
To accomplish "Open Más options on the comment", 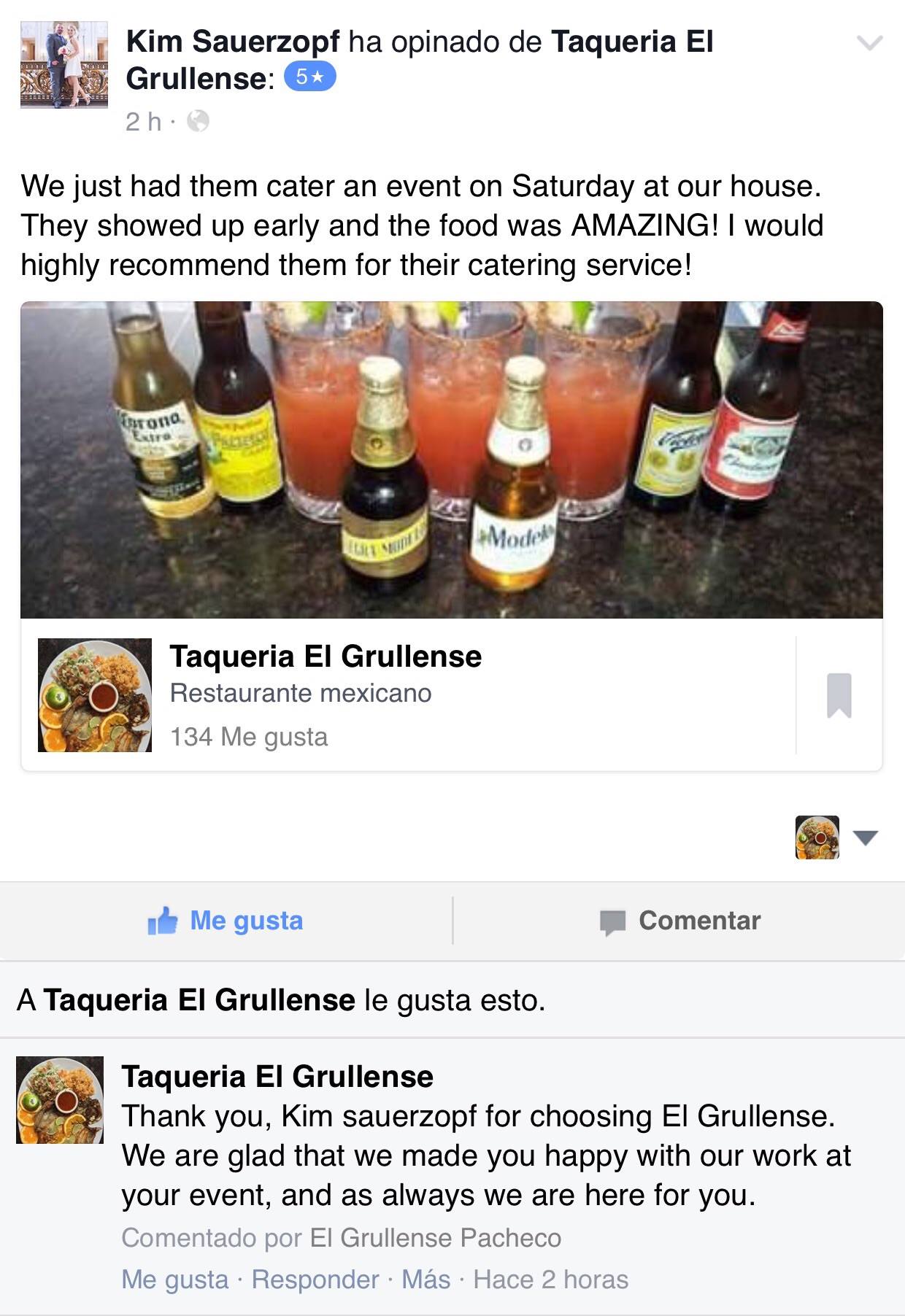I will (426, 1280).
